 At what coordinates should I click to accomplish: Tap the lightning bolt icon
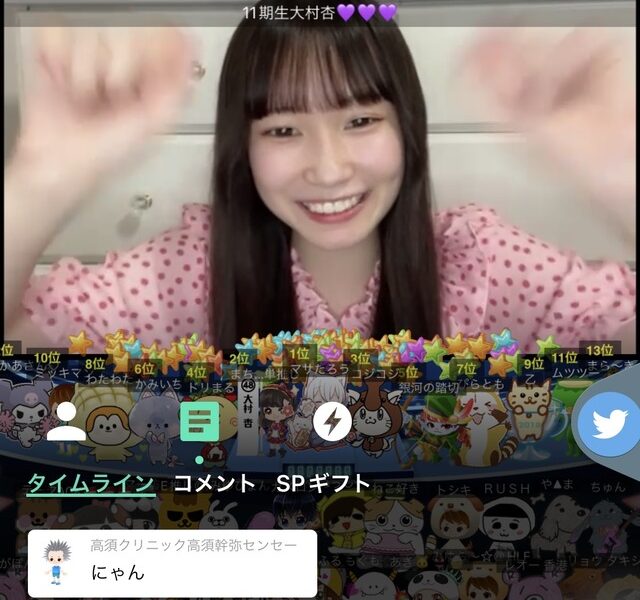click(332, 421)
